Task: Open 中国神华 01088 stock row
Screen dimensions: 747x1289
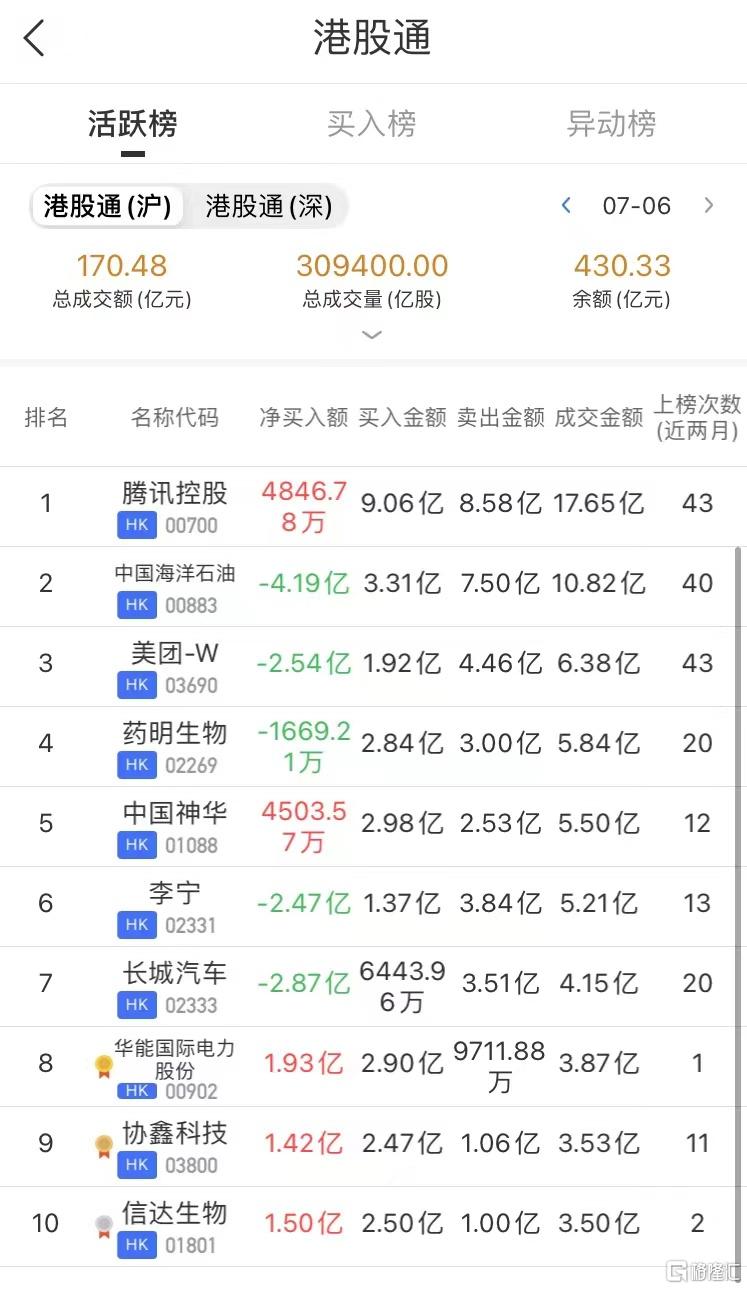Action: pos(373,826)
